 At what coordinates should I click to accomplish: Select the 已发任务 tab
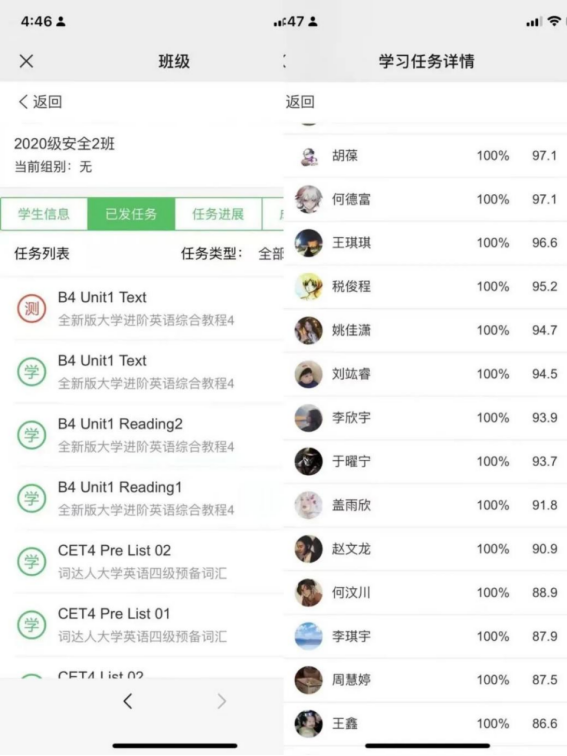(131, 214)
